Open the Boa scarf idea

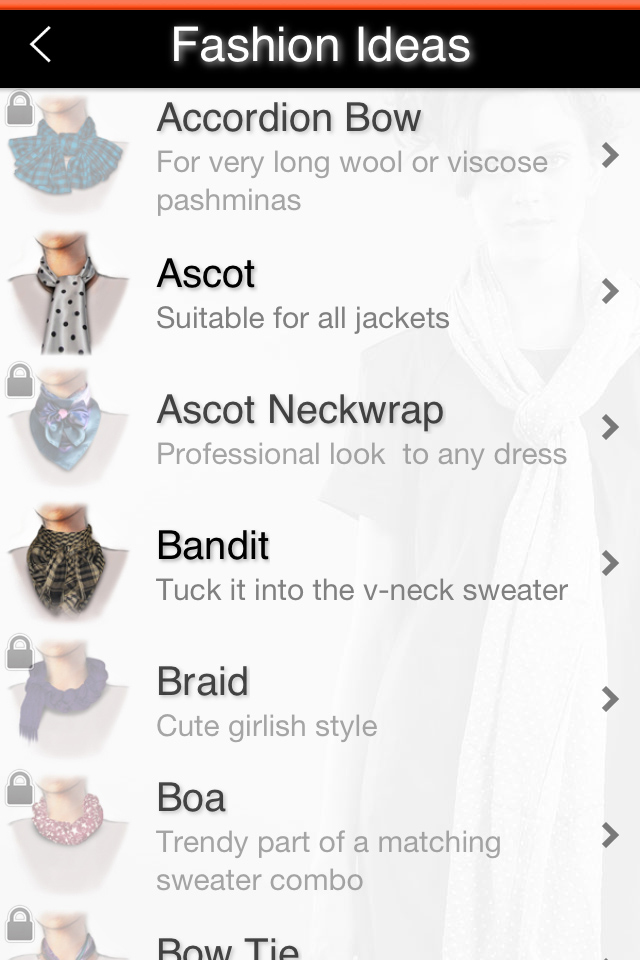tap(320, 836)
